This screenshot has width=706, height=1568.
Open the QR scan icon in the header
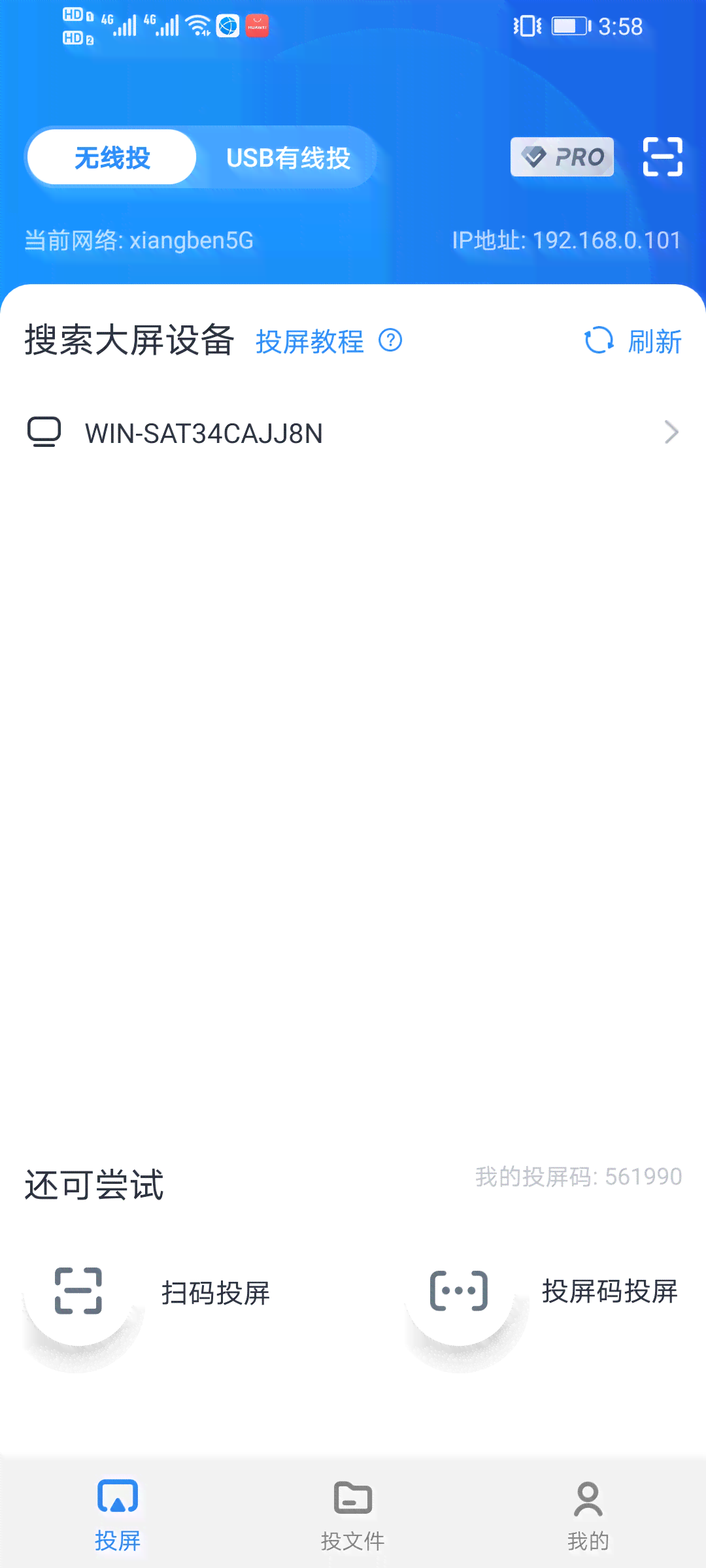pyautogui.click(x=662, y=157)
